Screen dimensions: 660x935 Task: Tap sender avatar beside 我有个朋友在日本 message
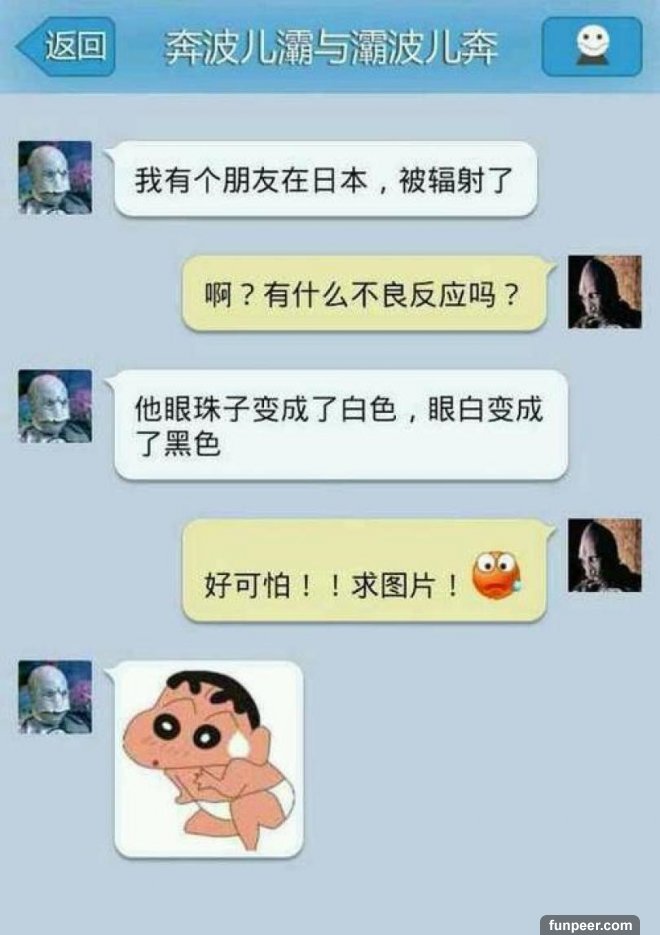[x=55, y=177]
